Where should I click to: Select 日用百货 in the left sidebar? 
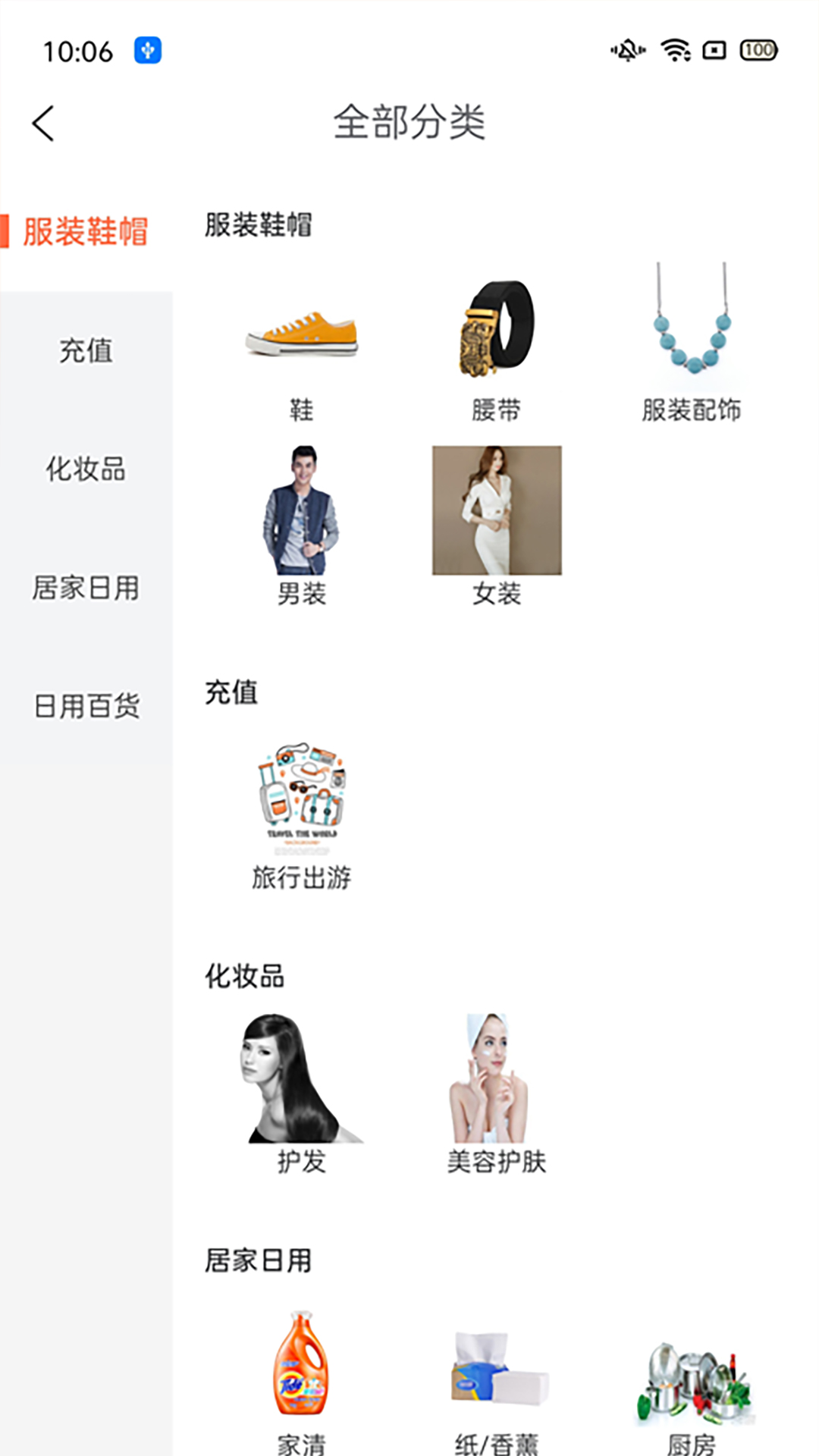tap(86, 705)
